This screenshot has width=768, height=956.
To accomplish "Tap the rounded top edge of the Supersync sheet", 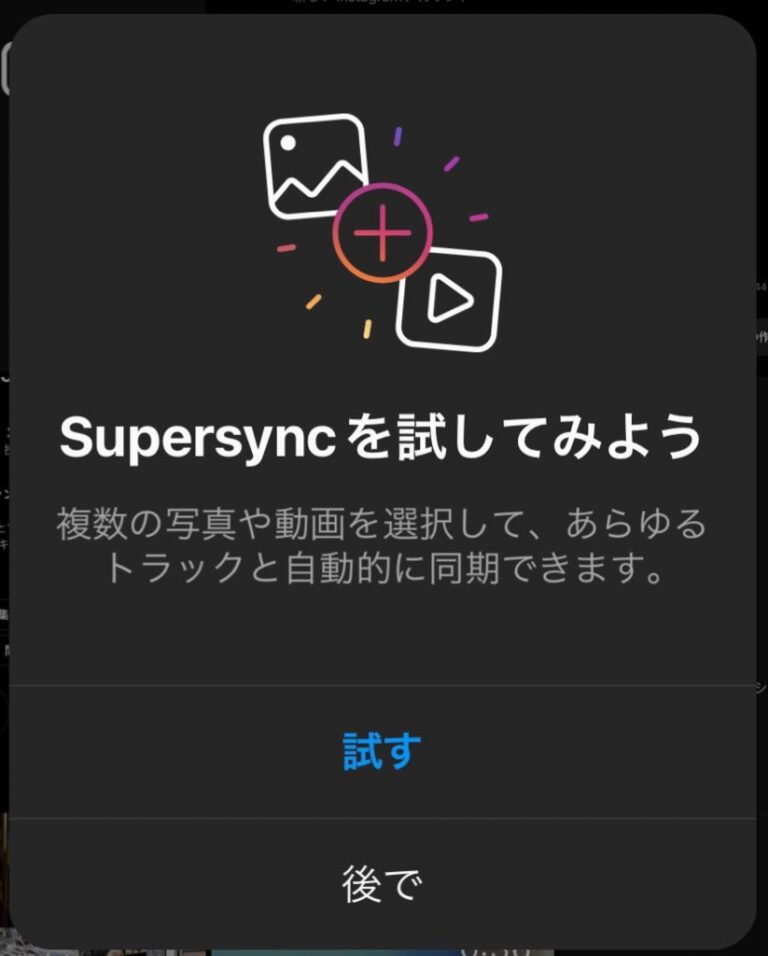I will point(384,30).
